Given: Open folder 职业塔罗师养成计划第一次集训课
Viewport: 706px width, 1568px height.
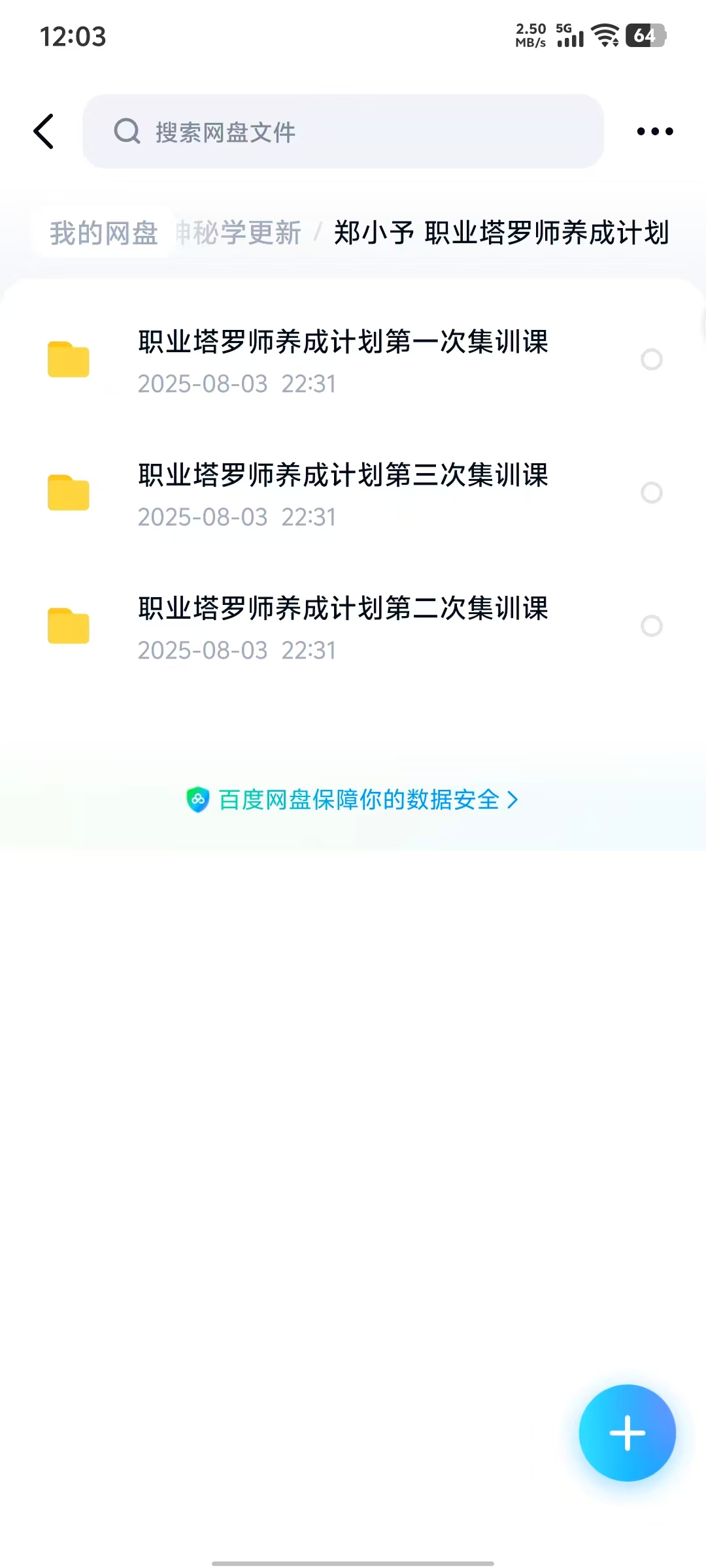Looking at the screenshot, I should [x=343, y=360].
